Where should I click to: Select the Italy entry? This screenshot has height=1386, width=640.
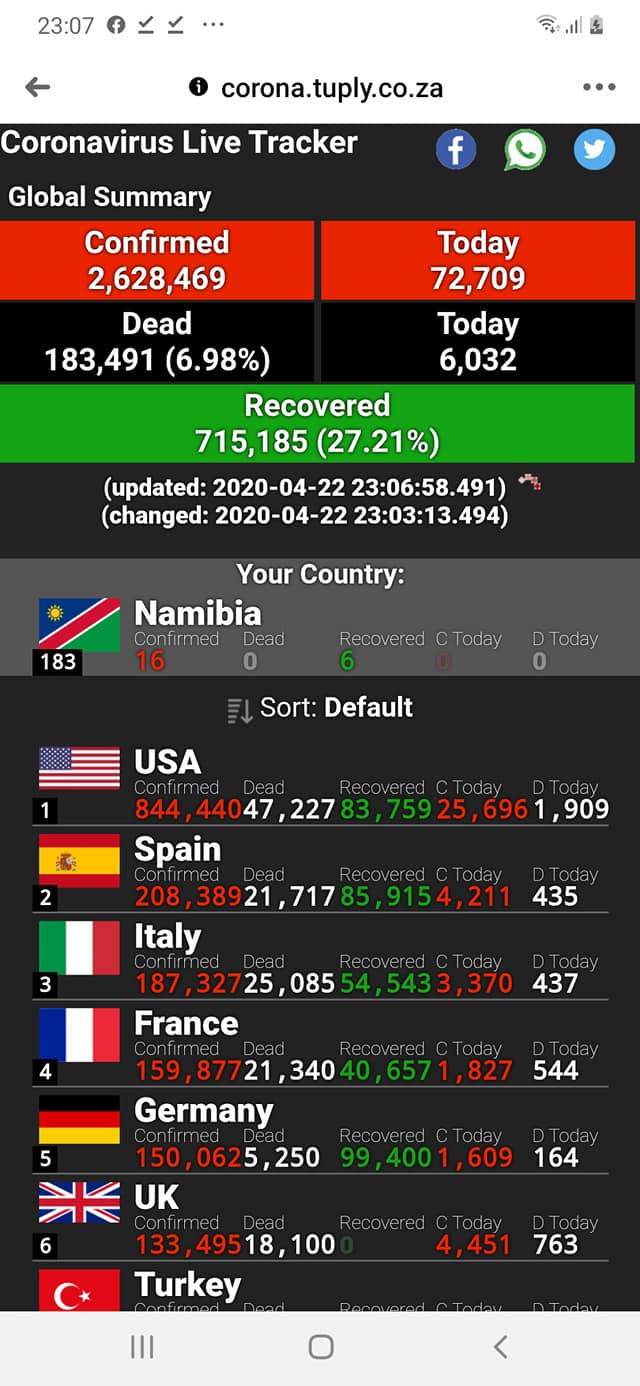click(320, 957)
